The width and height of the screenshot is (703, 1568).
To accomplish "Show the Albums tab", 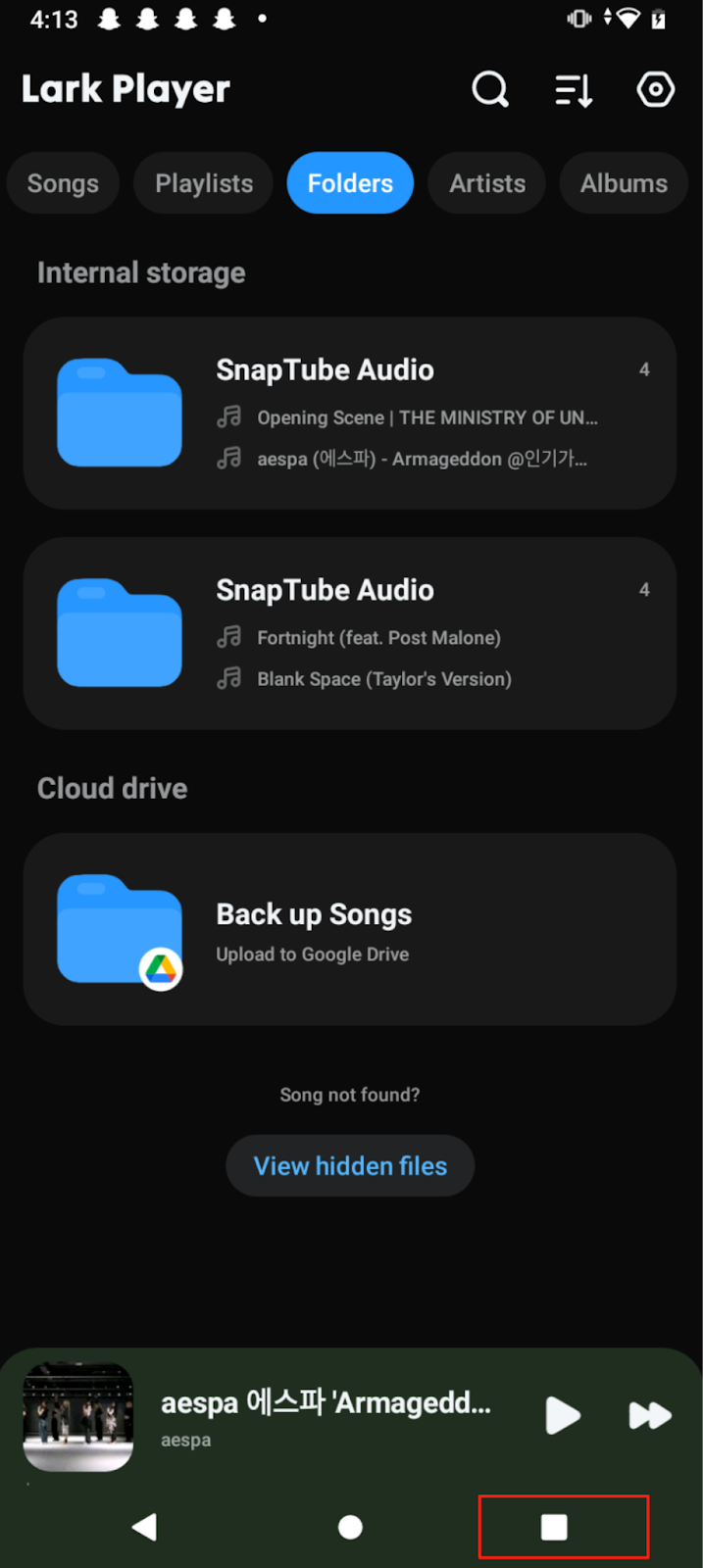I will tap(624, 183).
